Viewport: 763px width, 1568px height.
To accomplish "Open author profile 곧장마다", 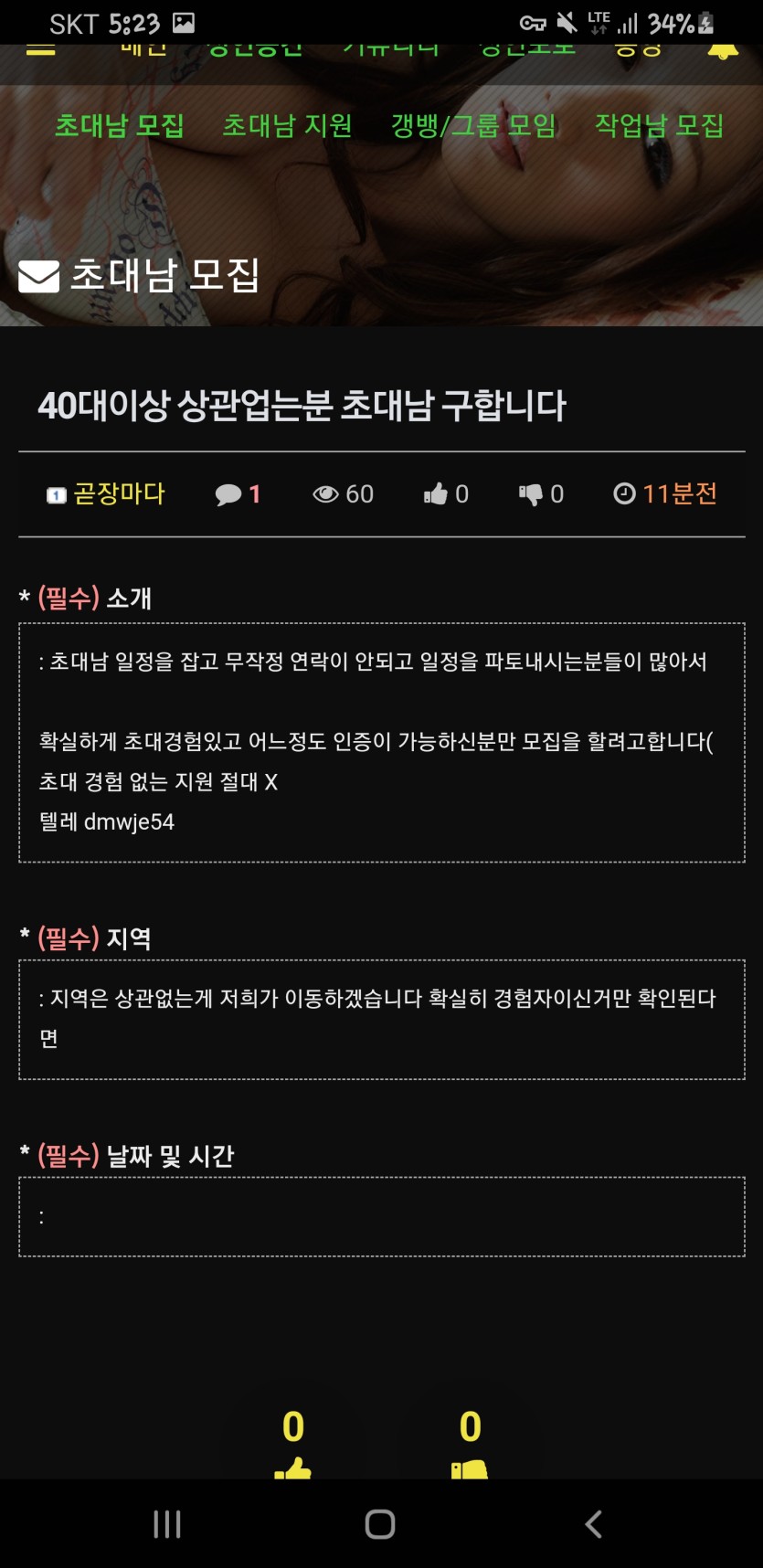I will 118,494.
